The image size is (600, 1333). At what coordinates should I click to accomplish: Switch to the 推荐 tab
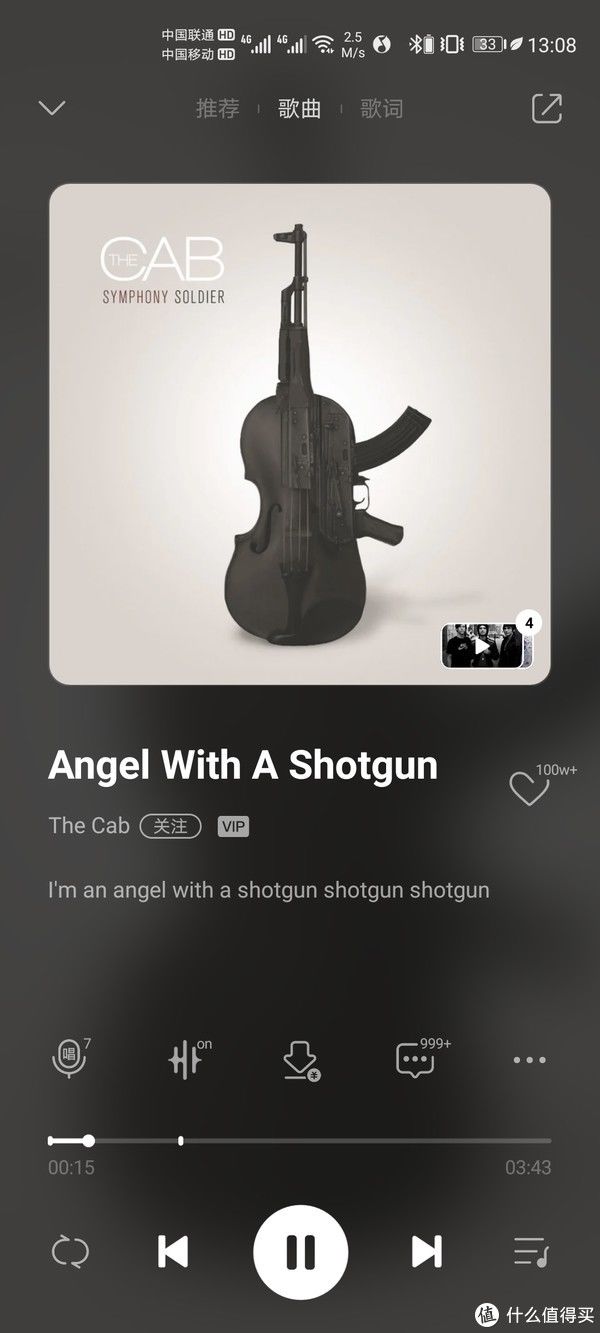[217, 109]
